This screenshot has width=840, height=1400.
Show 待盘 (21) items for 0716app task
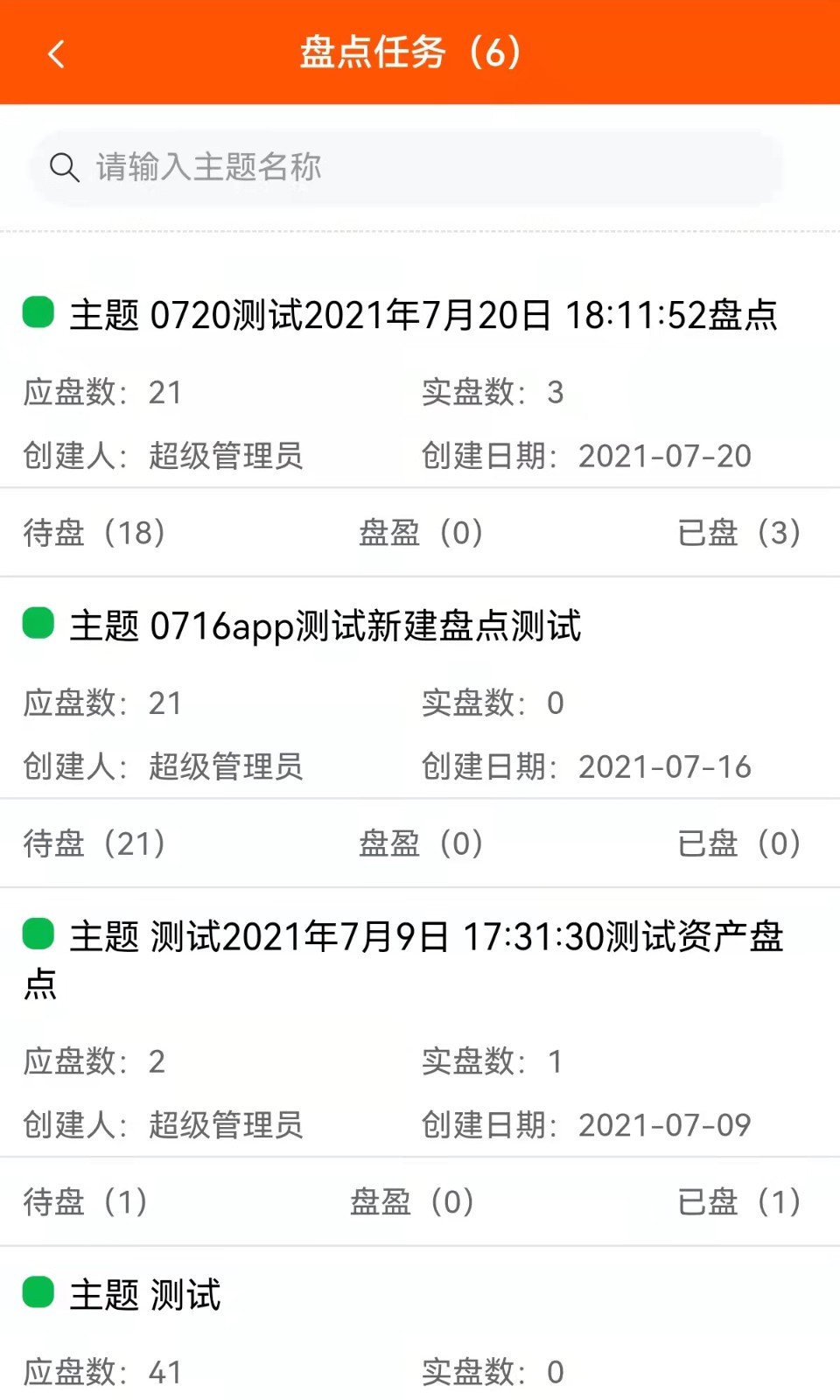pyautogui.click(x=94, y=843)
